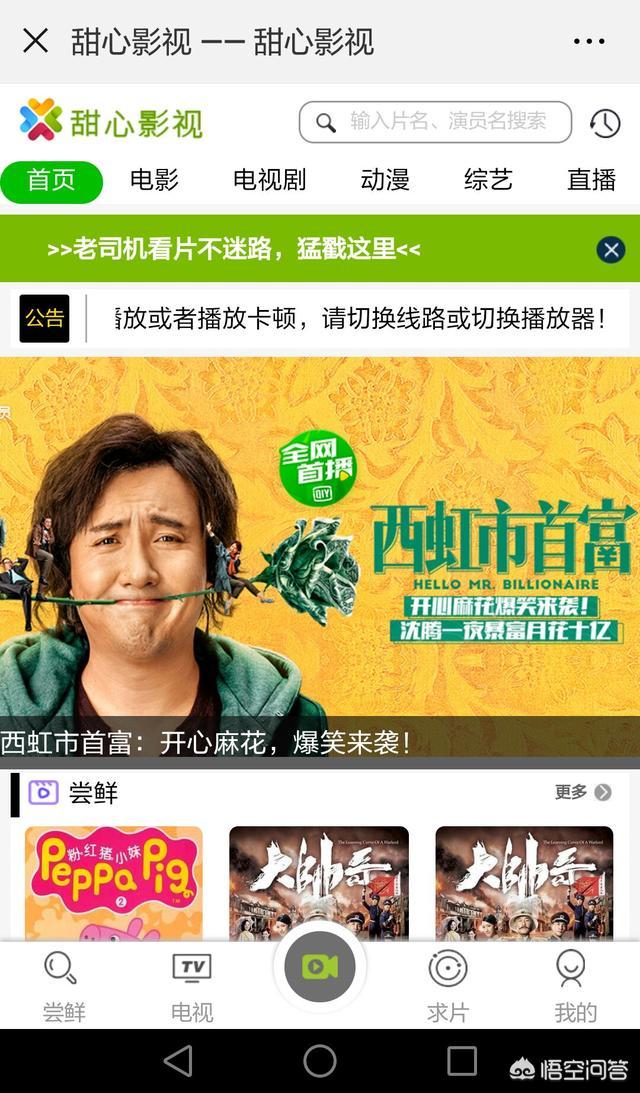
Task: Close the 甜心影视 web page
Action: pos(36,41)
